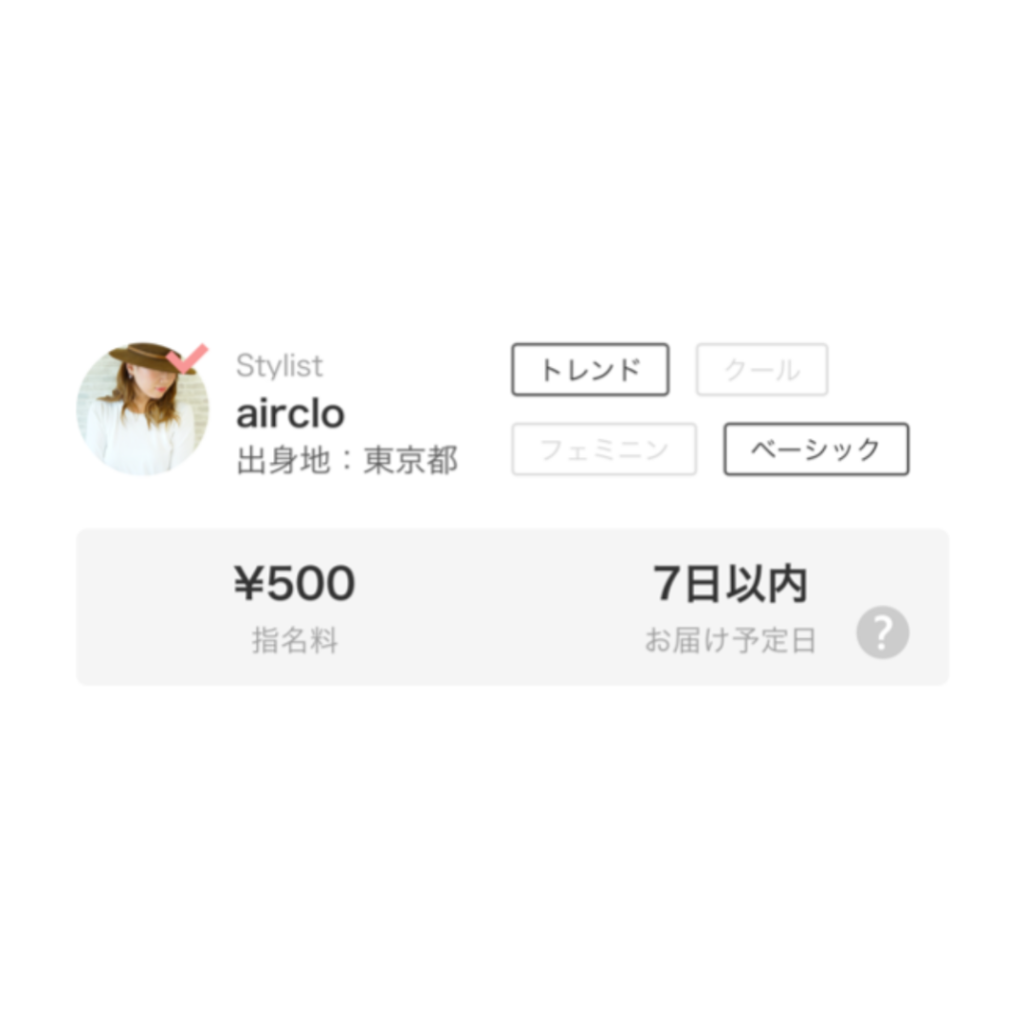Open the help icon beside お届け予定日
Viewport: 1024px width, 1024px height.
click(x=882, y=633)
